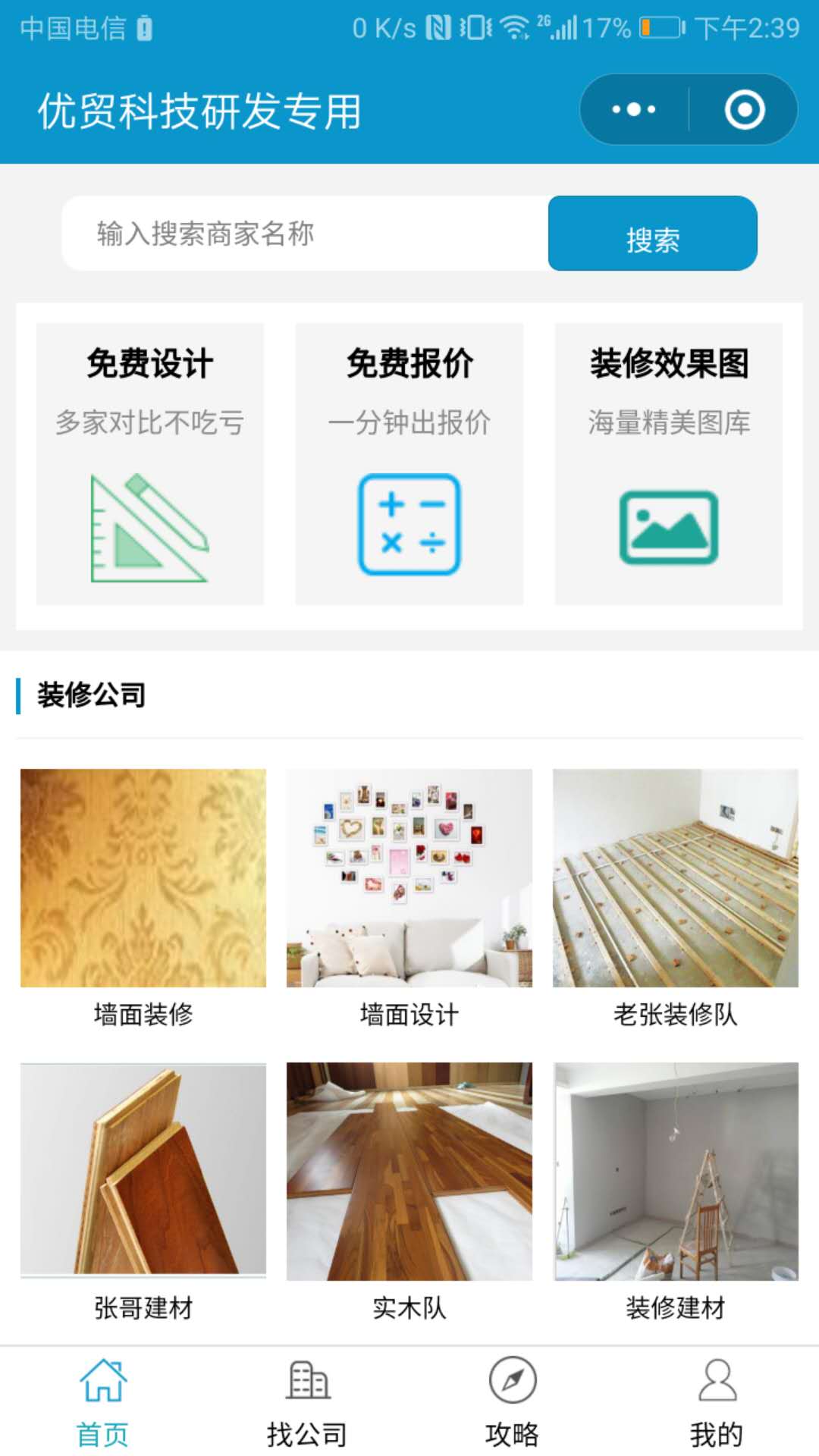Switch to the 首页 home tab

click(x=102, y=1401)
